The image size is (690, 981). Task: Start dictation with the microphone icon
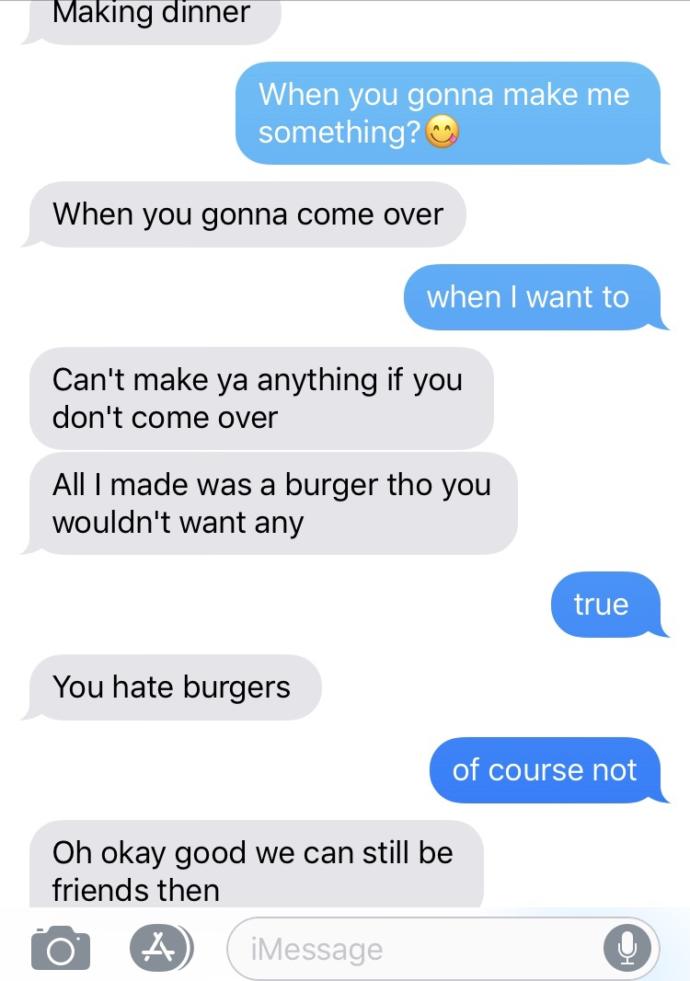627,947
